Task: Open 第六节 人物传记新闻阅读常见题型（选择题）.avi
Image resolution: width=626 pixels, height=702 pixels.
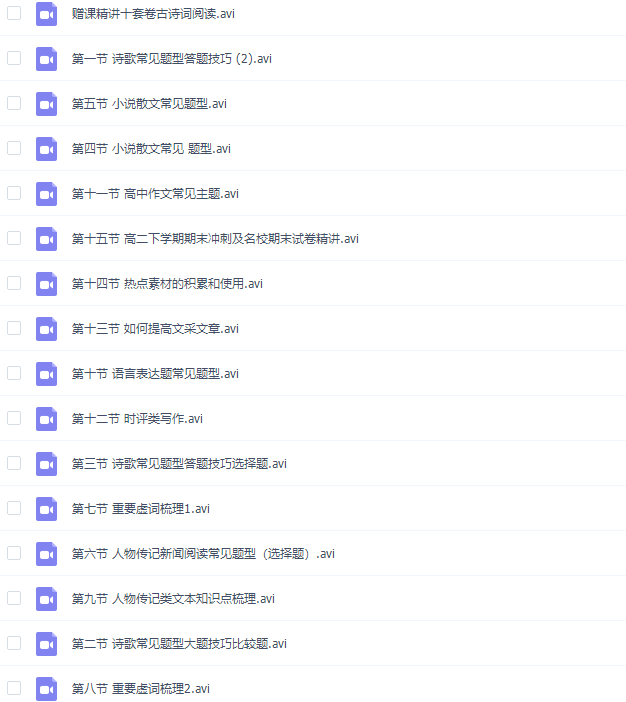Action: (203, 554)
